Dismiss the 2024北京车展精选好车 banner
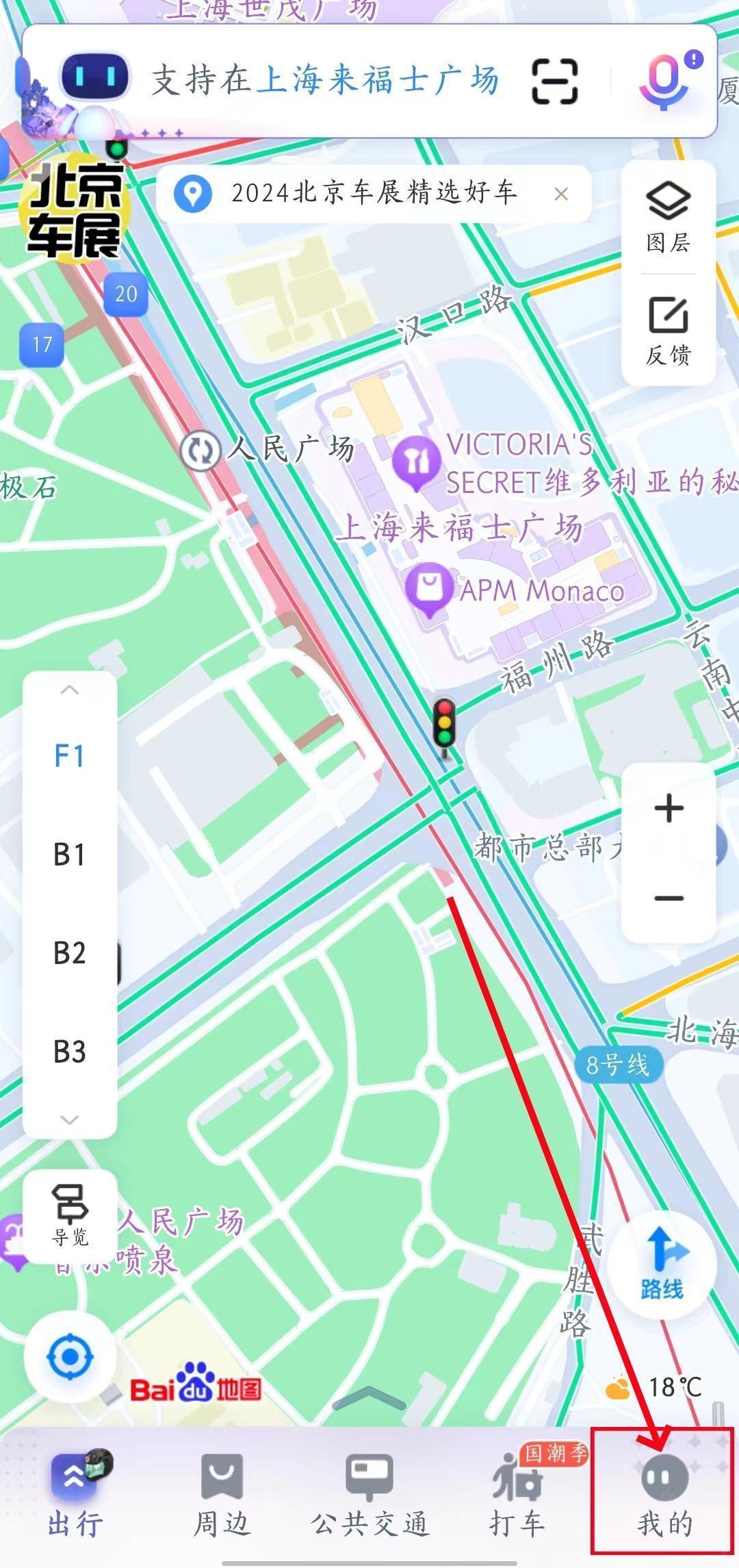 [561, 194]
